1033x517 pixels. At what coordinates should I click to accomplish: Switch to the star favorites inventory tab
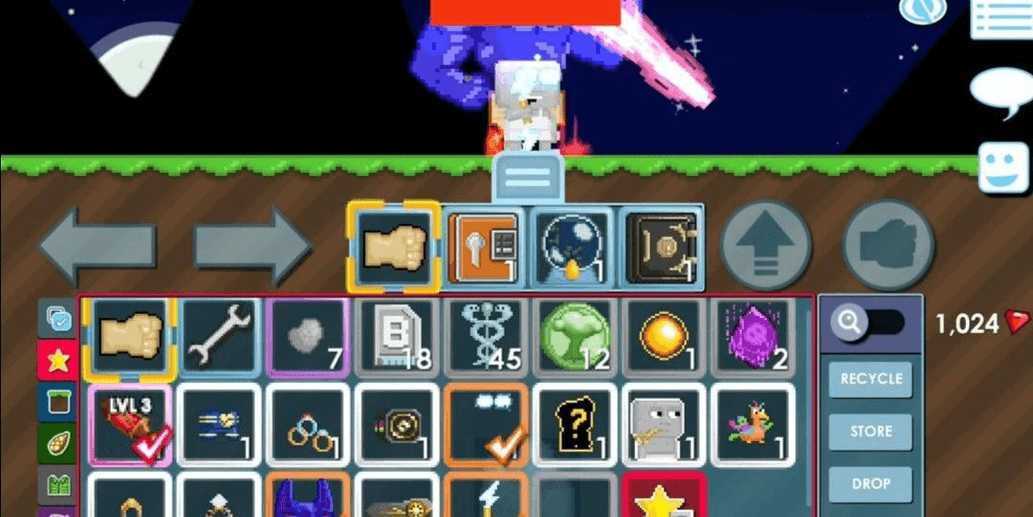point(58,359)
